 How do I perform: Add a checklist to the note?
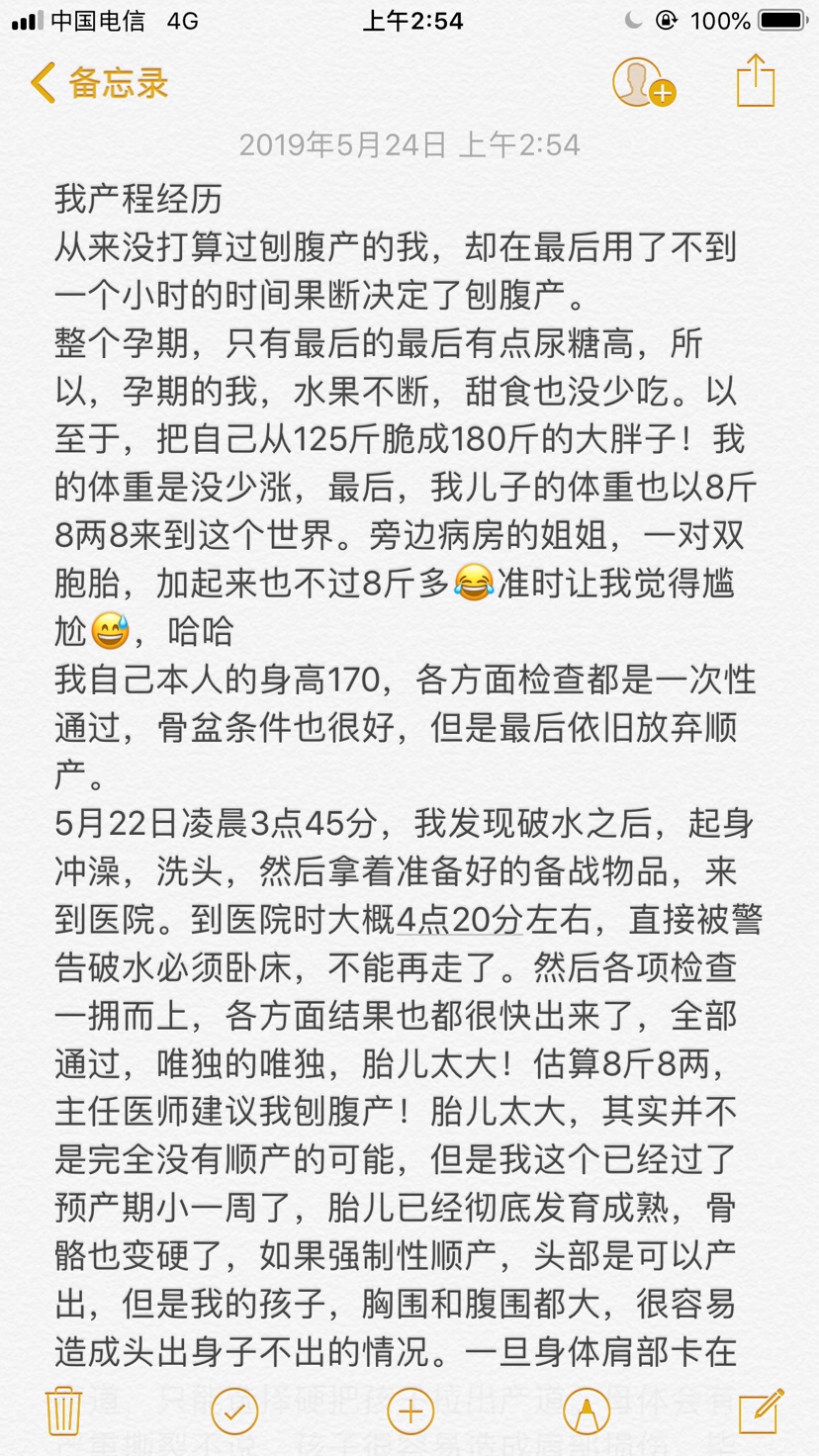pos(234,1410)
